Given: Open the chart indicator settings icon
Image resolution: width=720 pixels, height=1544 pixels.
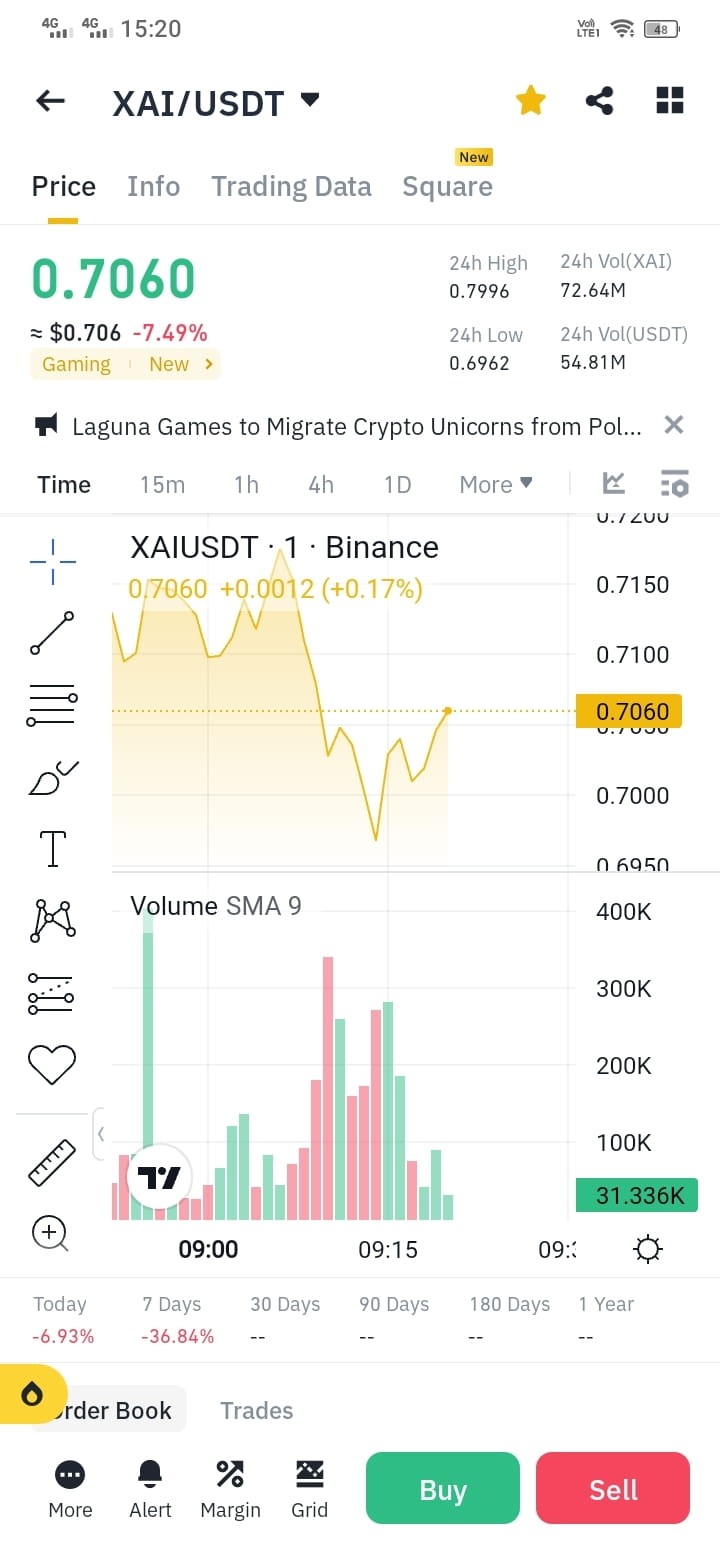Looking at the screenshot, I should coord(675,485).
